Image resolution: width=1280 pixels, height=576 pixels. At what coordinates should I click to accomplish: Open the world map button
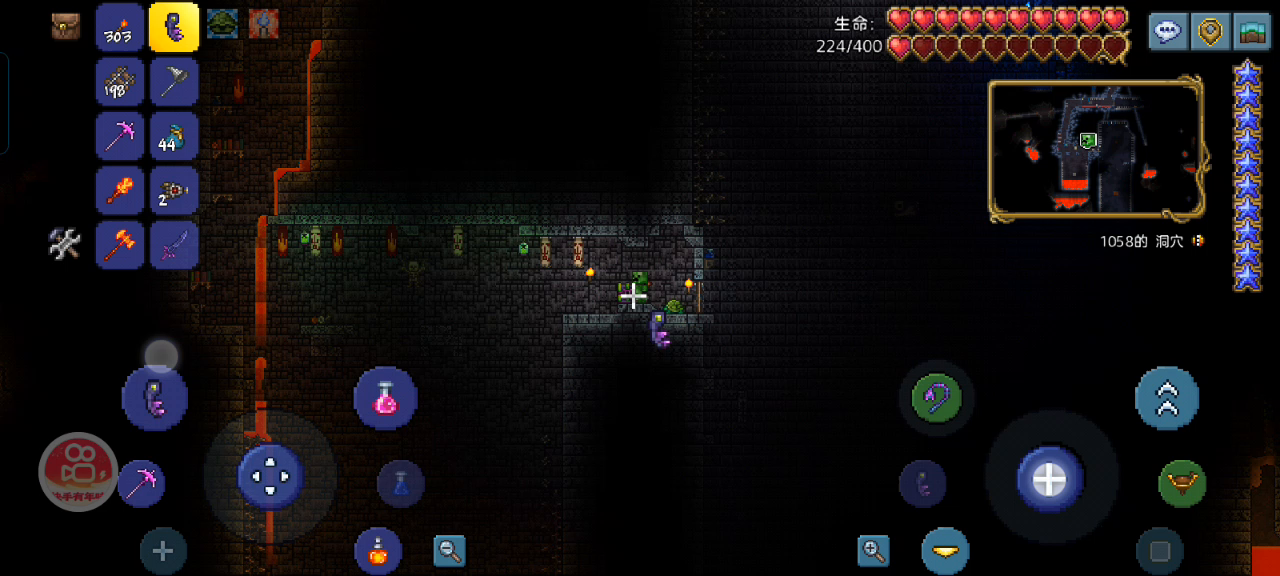[1251, 31]
